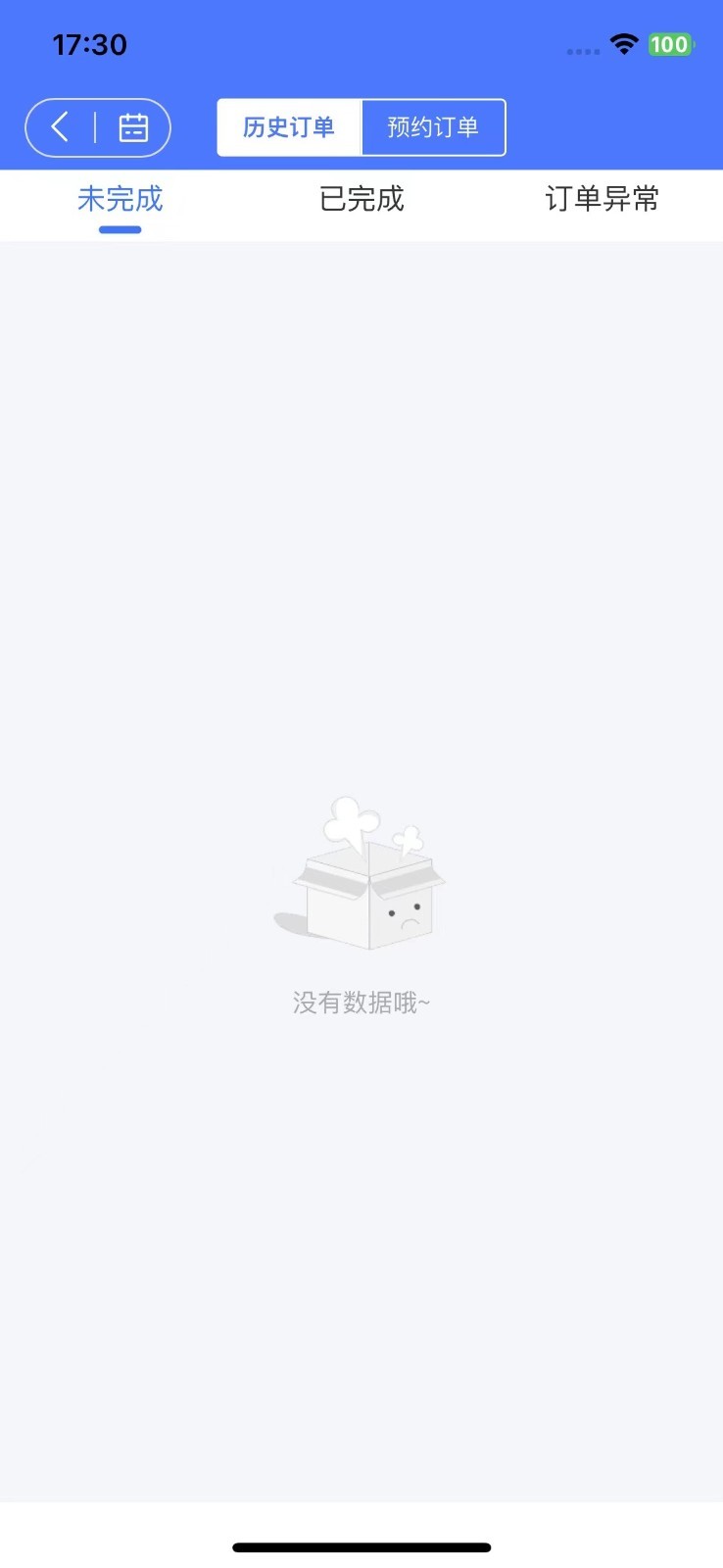Open the 未完成 tab

(x=120, y=199)
